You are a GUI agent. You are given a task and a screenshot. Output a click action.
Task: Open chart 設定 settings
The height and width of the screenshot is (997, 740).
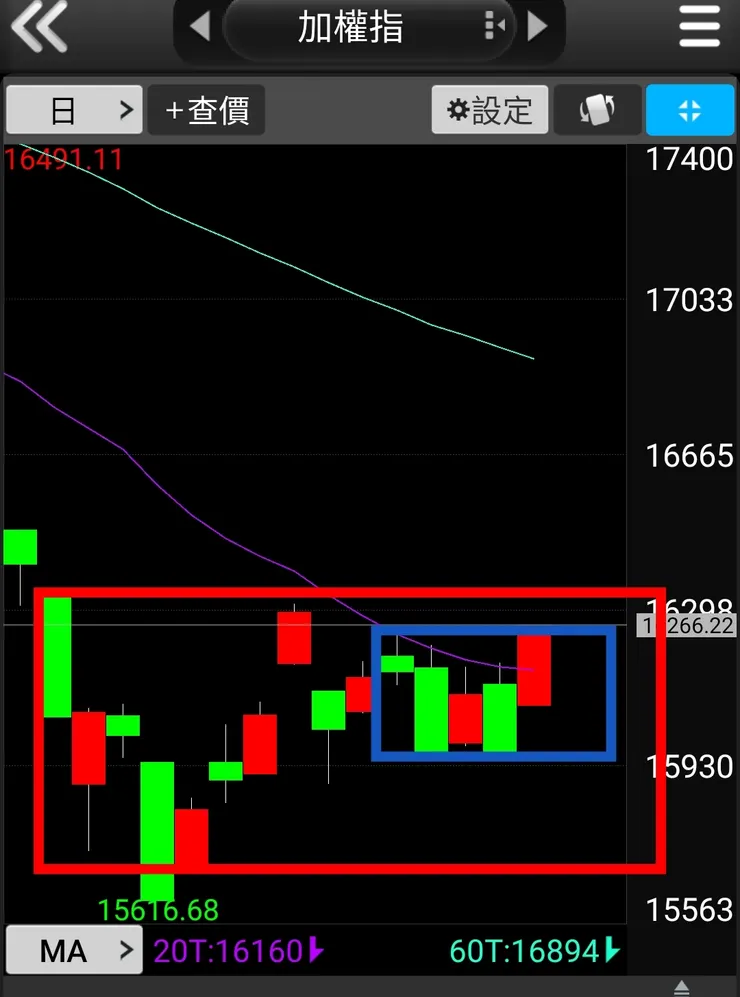[x=490, y=110]
